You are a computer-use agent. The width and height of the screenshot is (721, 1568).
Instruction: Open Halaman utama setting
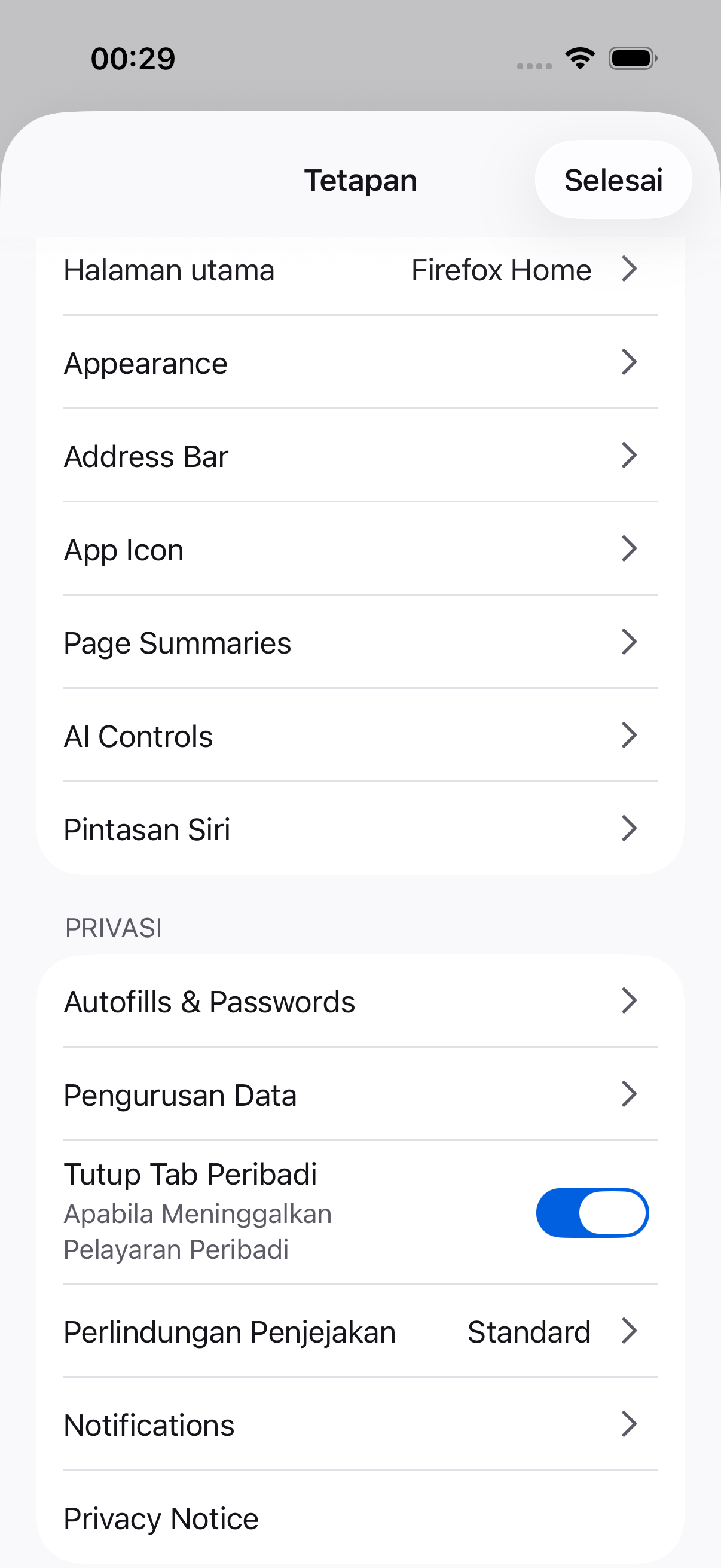click(360, 270)
